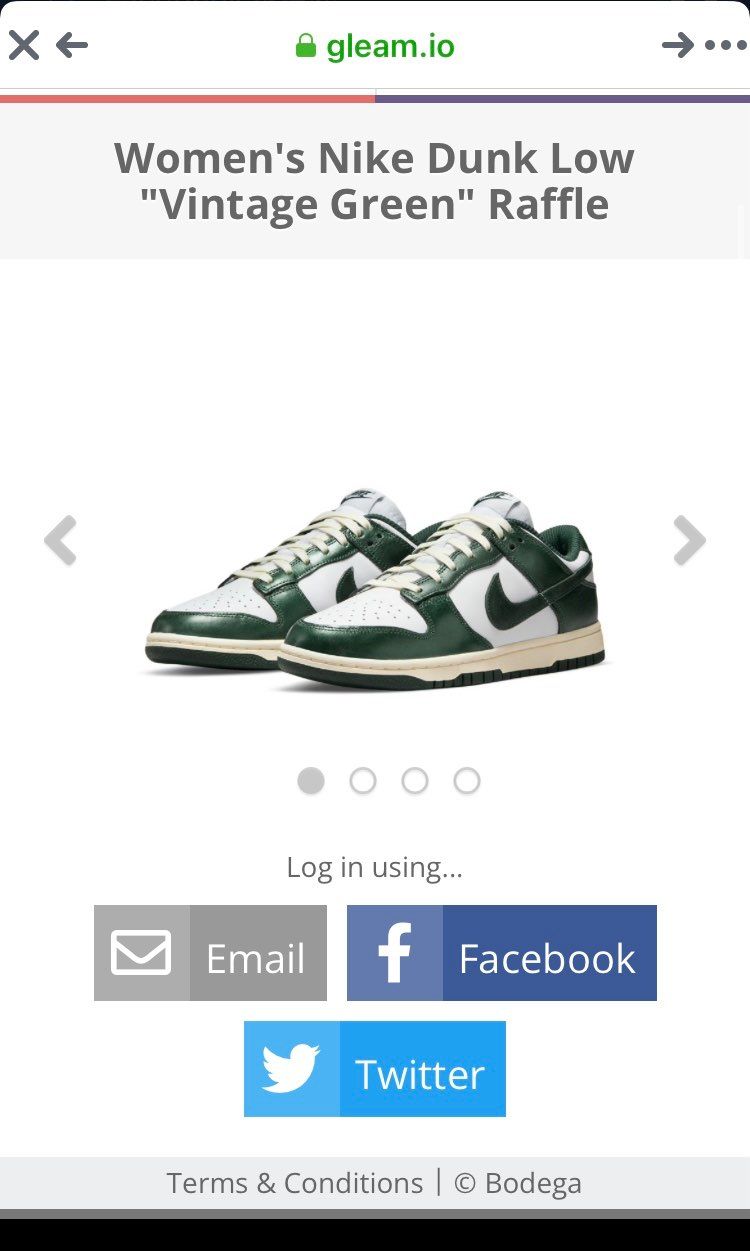Show the previous shoe image
Viewport: 750px width, 1251px height.
tap(61, 541)
